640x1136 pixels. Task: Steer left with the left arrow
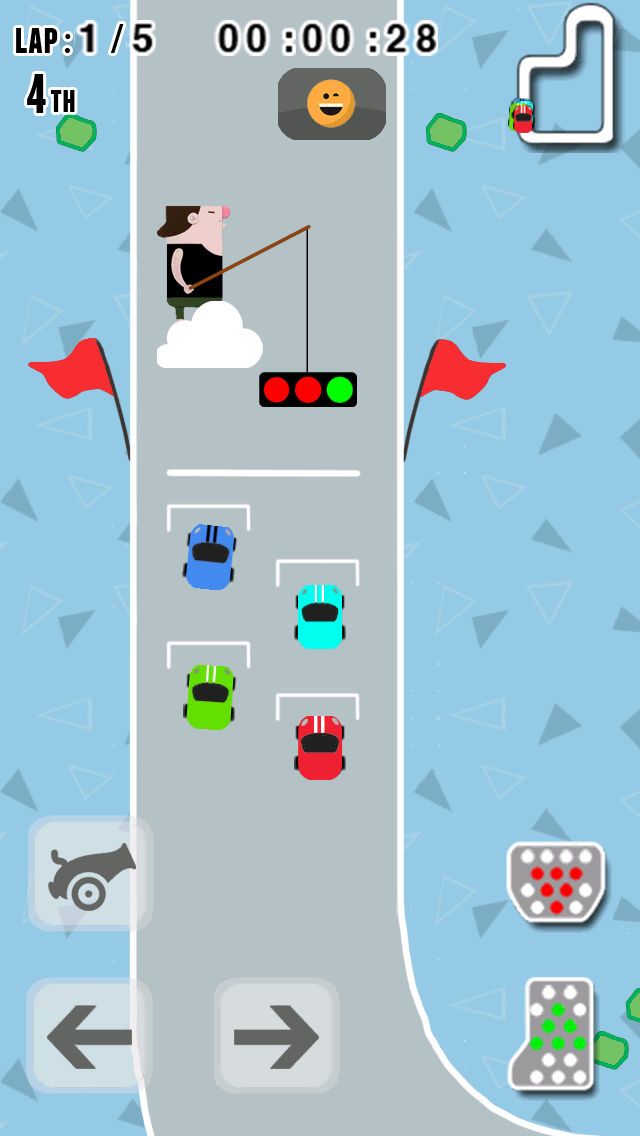[x=89, y=1035]
